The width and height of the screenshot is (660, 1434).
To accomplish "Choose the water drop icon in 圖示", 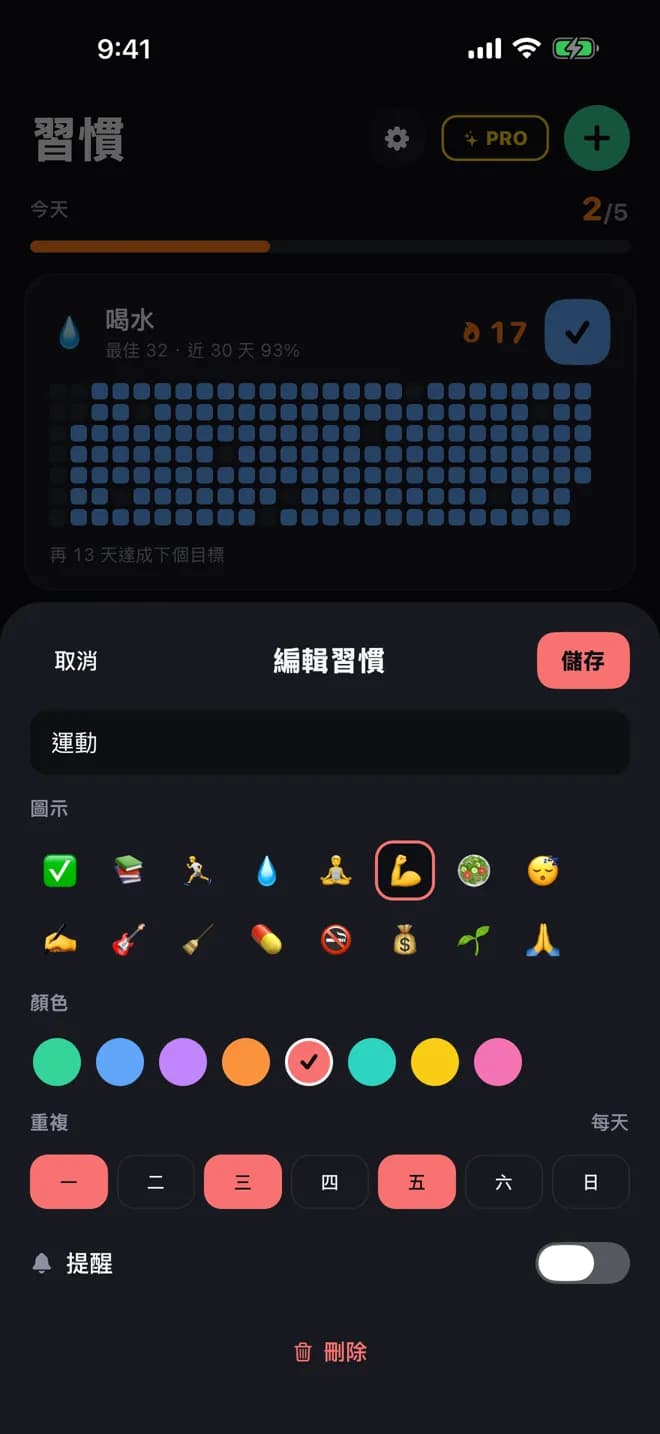I will point(266,871).
